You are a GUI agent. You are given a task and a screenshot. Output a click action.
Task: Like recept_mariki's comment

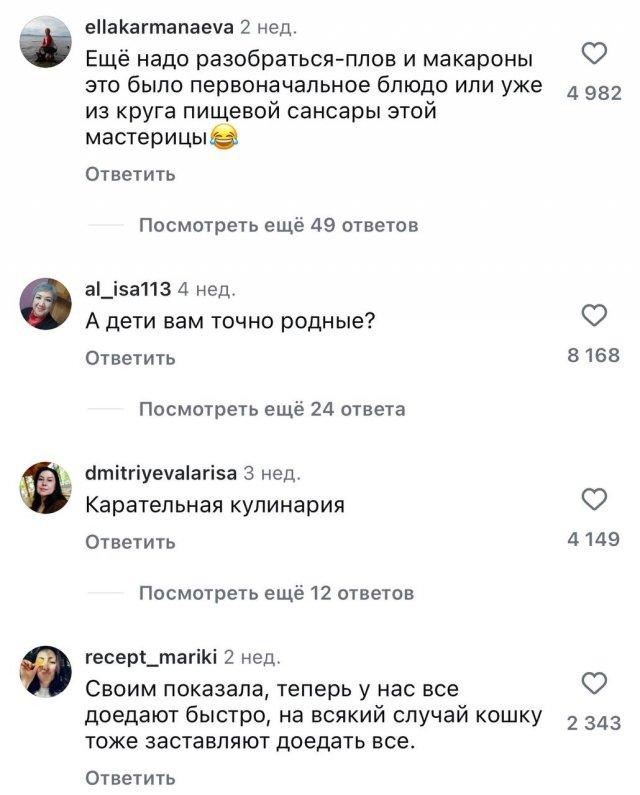point(594,684)
